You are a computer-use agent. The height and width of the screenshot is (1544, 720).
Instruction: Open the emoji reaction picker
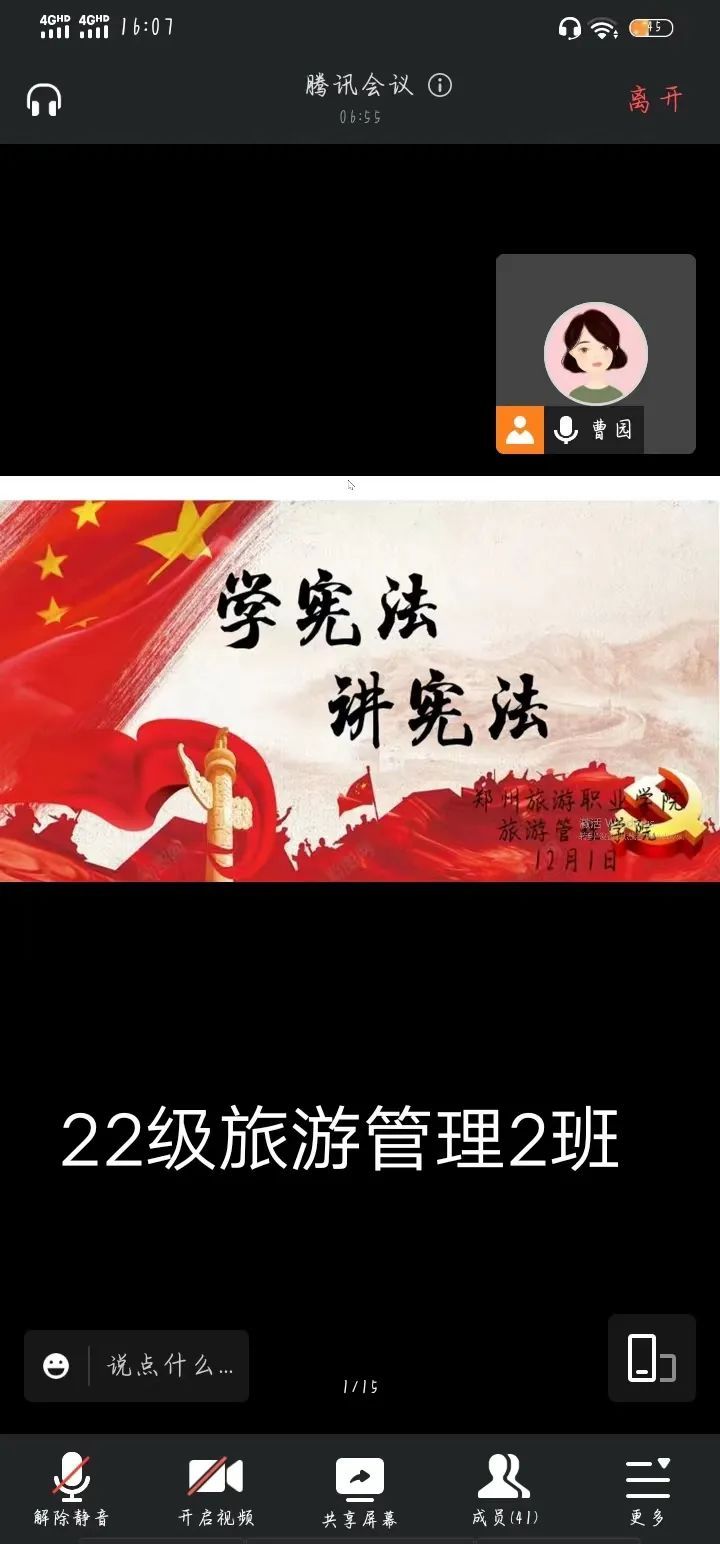tap(57, 1366)
